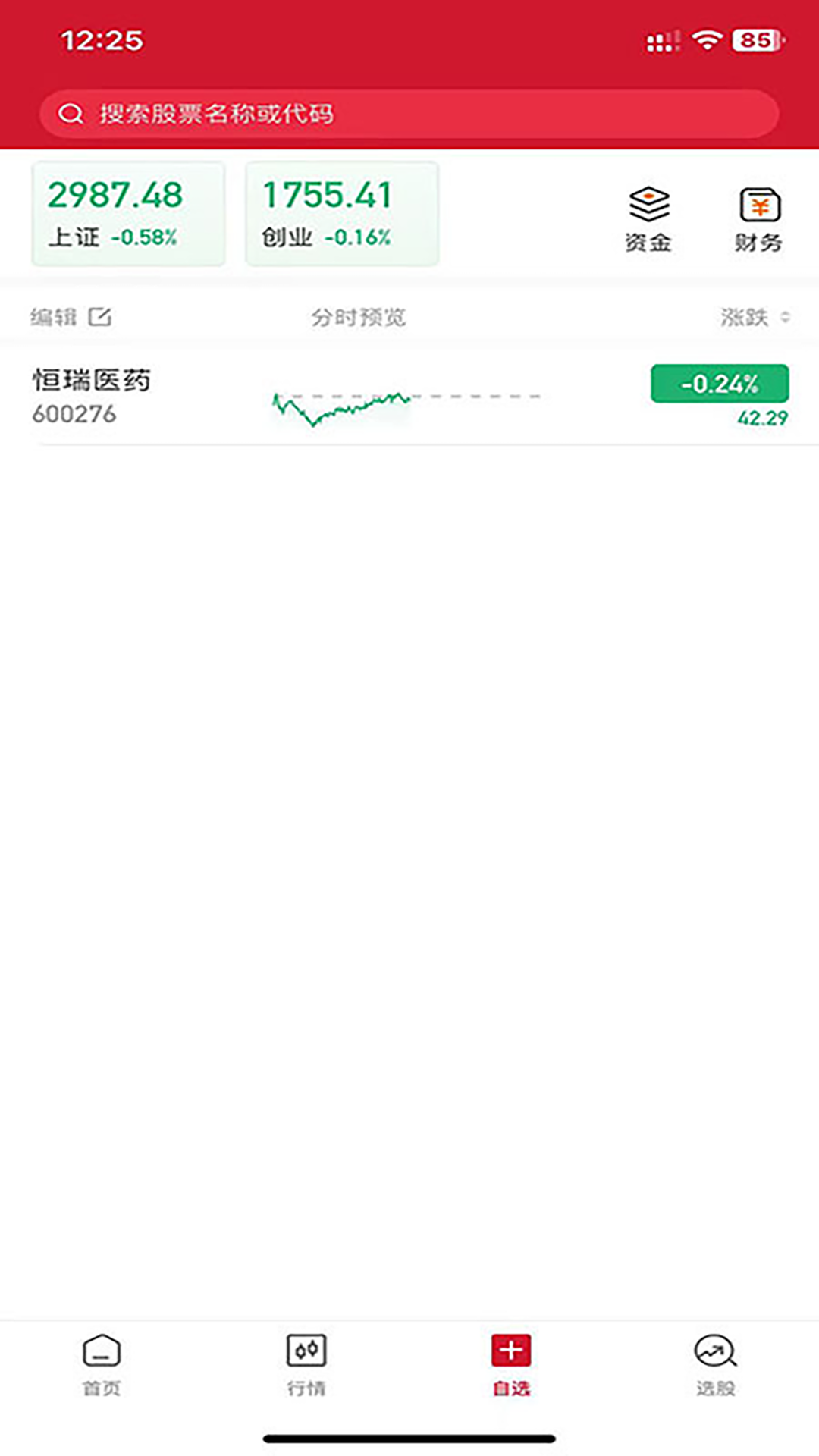This screenshot has width=819, height=1456.
Task: Open the 上证 index card
Action: coord(127,212)
